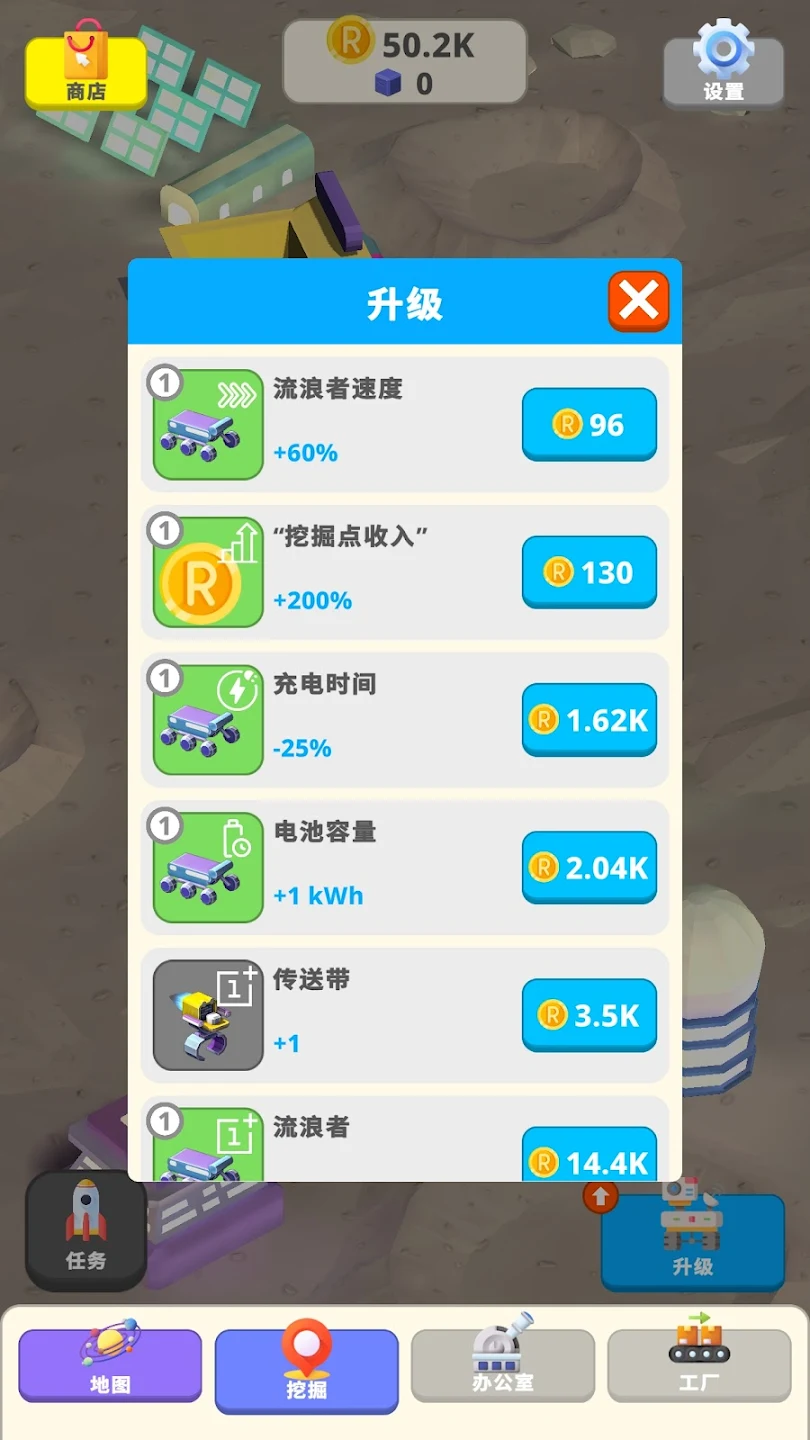Buy the 3.5K conveyor belt upgrade
Screen dimensions: 810x1440
pyautogui.click(x=589, y=1014)
